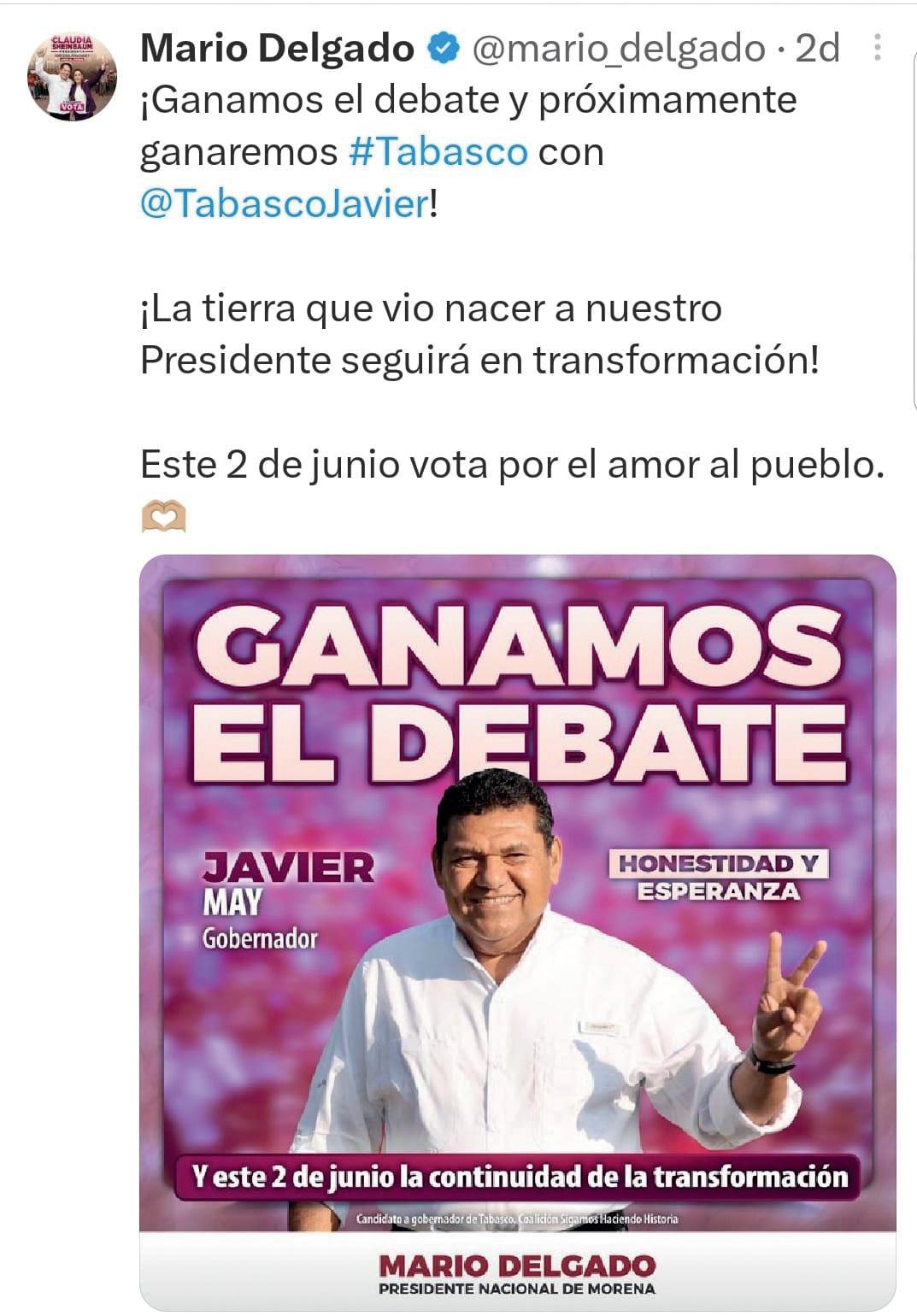917x1316 pixels.
Task: Tap the Mario Delgado display name
Action: 277,49
